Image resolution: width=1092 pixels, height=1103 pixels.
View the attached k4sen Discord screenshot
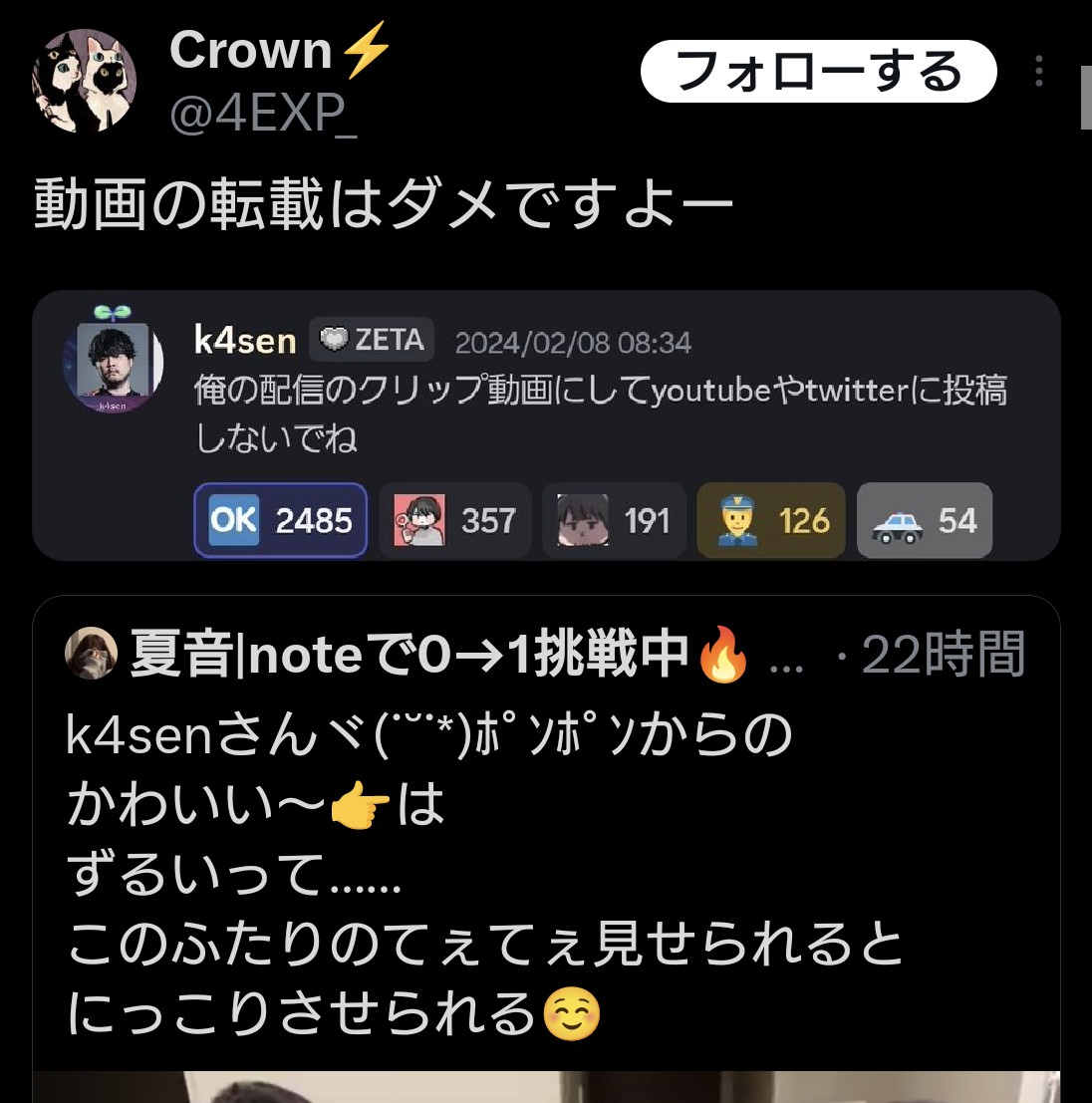point(546,424)
